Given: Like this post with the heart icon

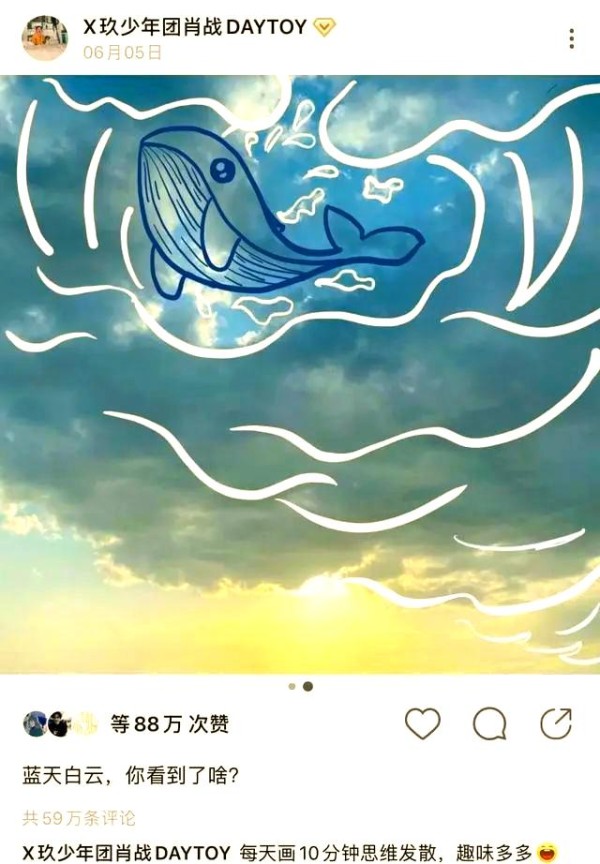Looking at the screenshot, I should point(422,723).
